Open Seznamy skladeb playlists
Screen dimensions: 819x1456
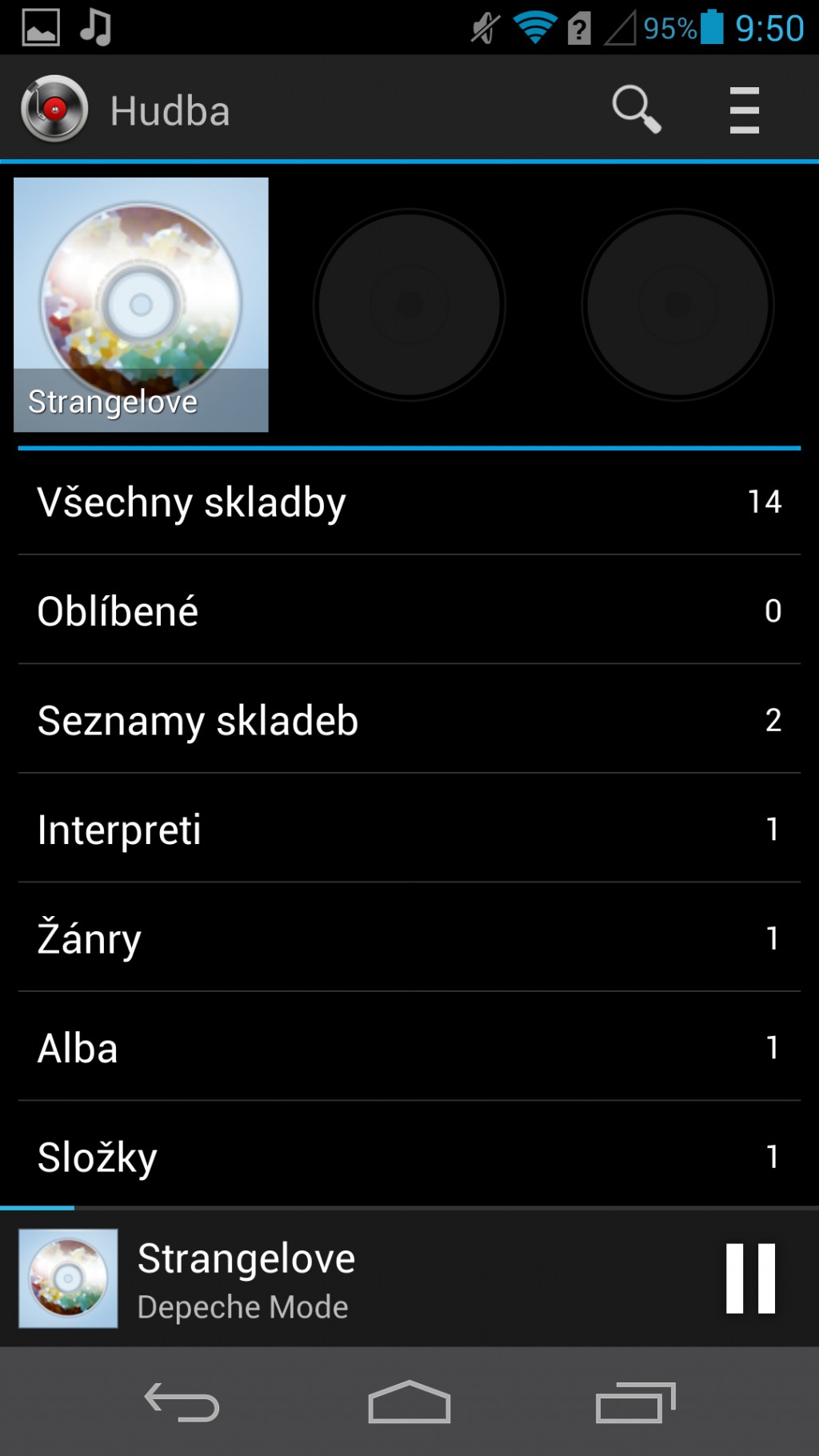(x=409, y=720)
